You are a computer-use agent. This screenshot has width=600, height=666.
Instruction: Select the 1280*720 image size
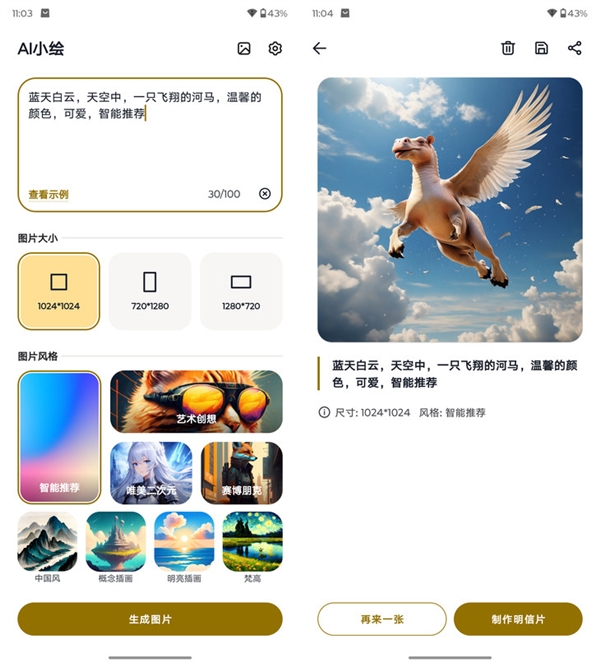tap(241, 291)
